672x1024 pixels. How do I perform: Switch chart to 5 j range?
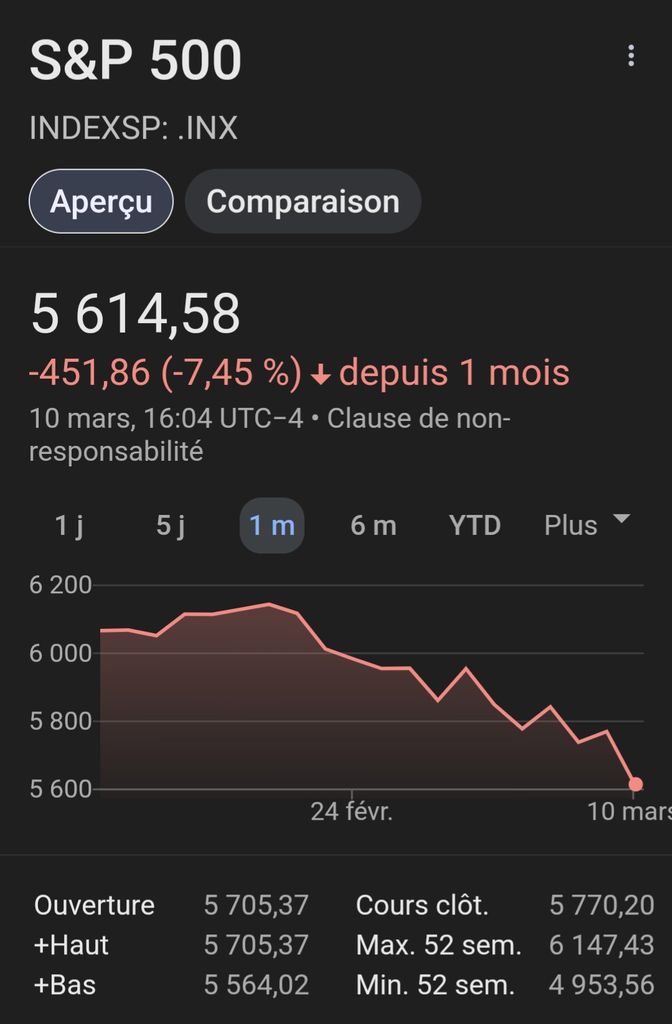170,526
